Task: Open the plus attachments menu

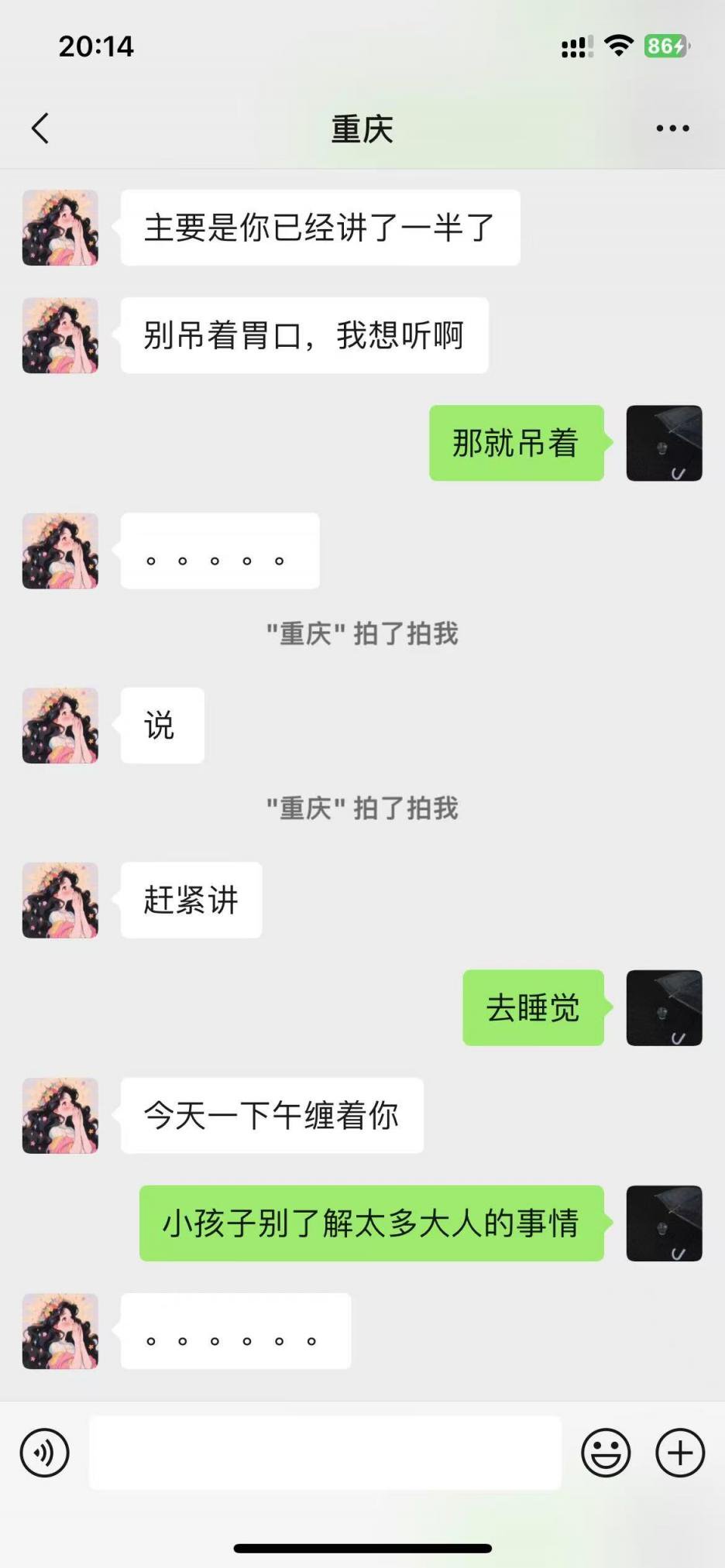Action: pyautogui.click(x=679, y=1452)
